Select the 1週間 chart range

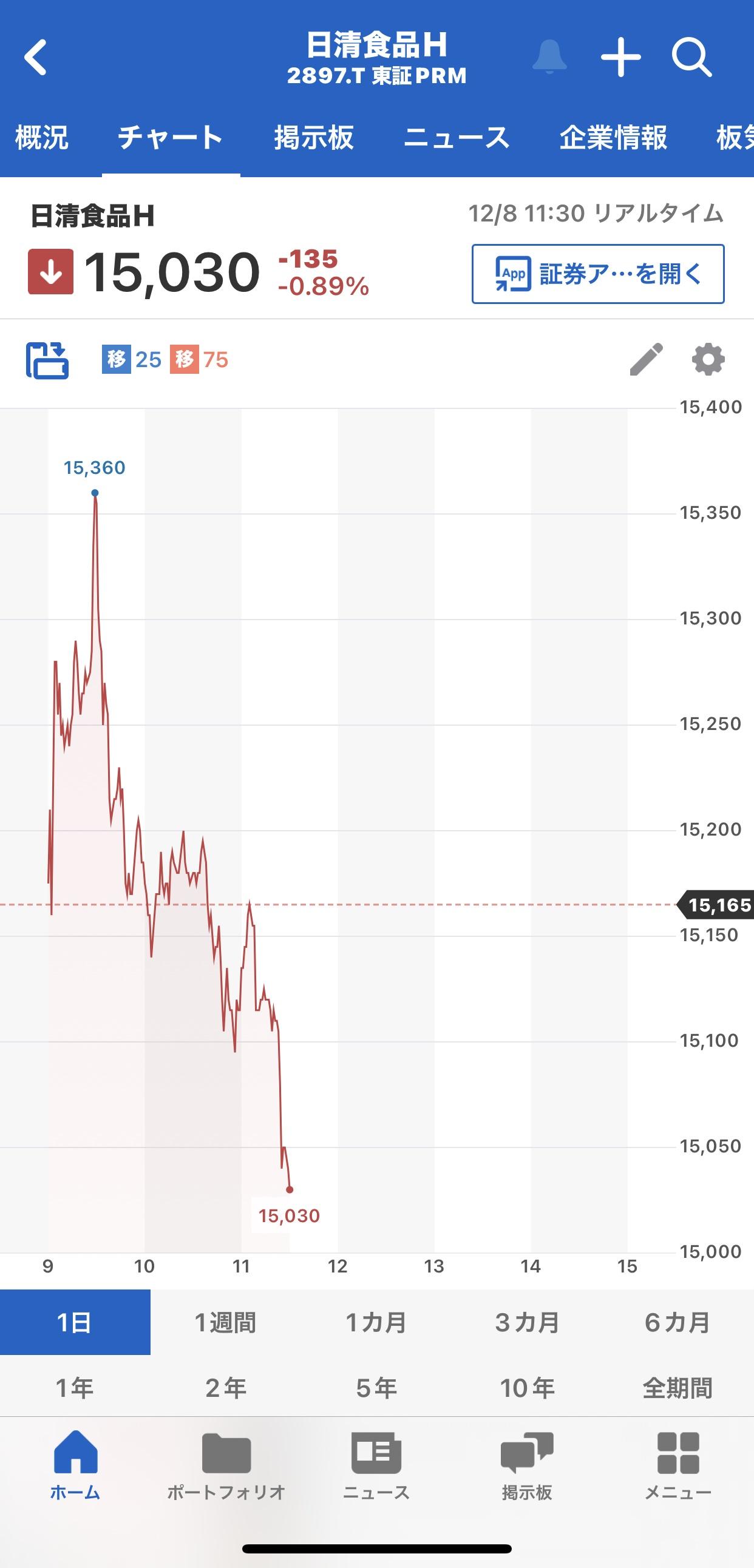(225, 1323)
